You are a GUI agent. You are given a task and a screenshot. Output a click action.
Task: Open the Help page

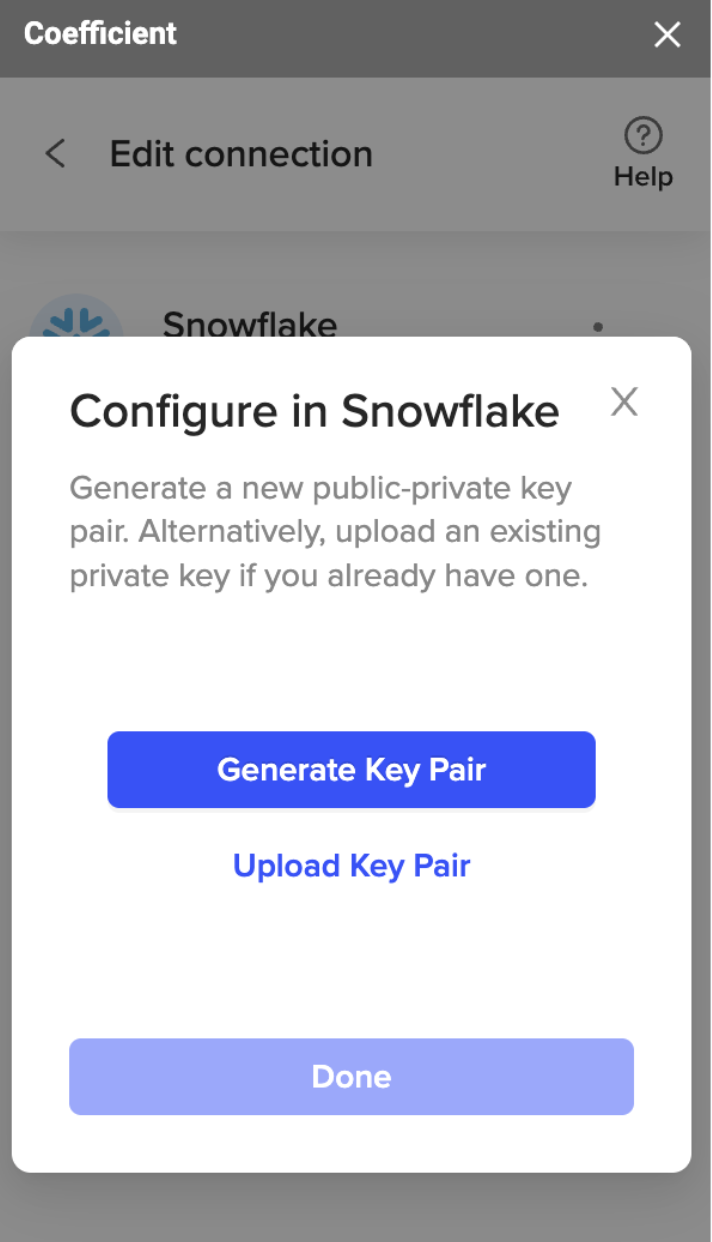tap(643, 153)
